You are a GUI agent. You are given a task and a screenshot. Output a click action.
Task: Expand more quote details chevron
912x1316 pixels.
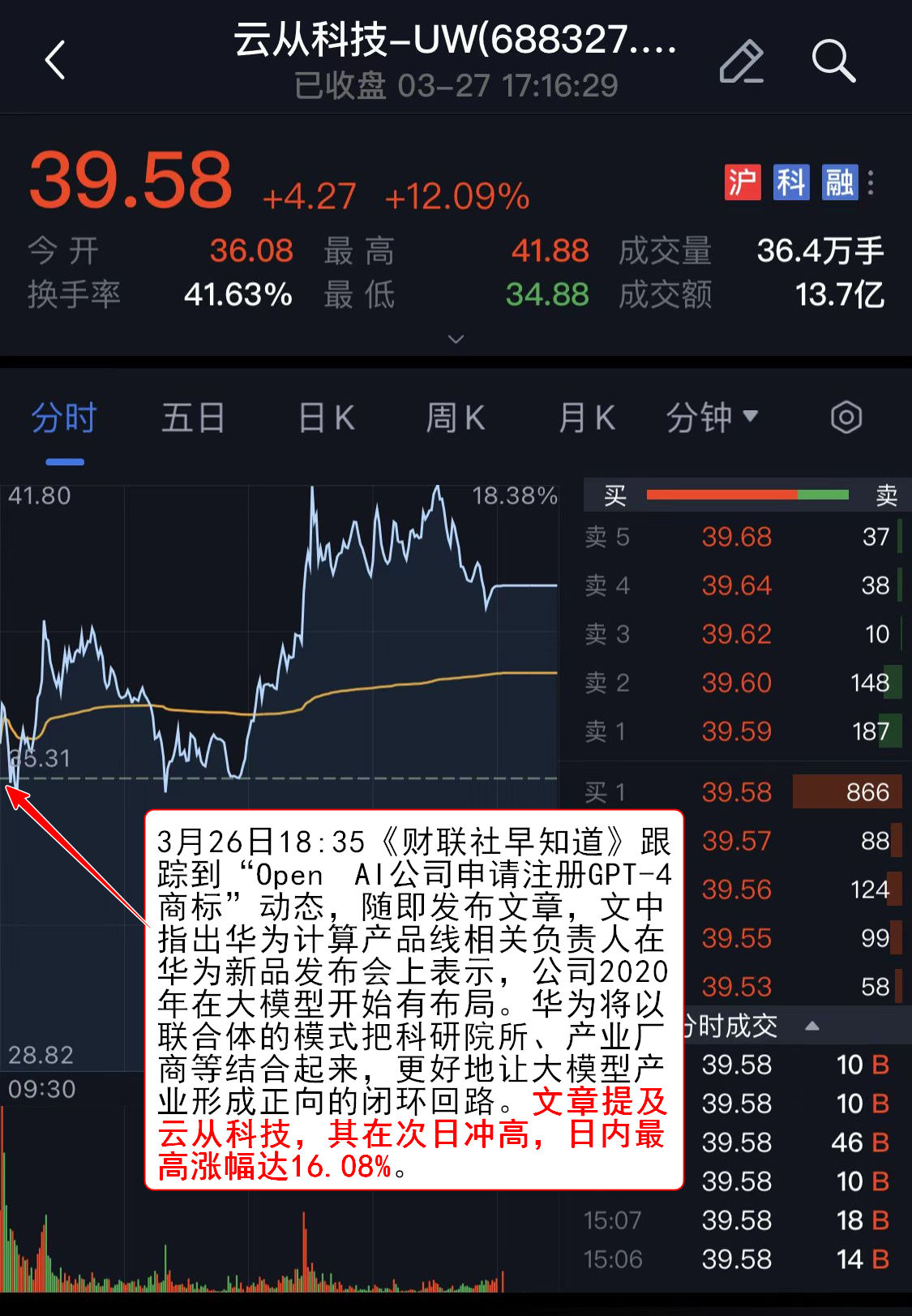456,339
